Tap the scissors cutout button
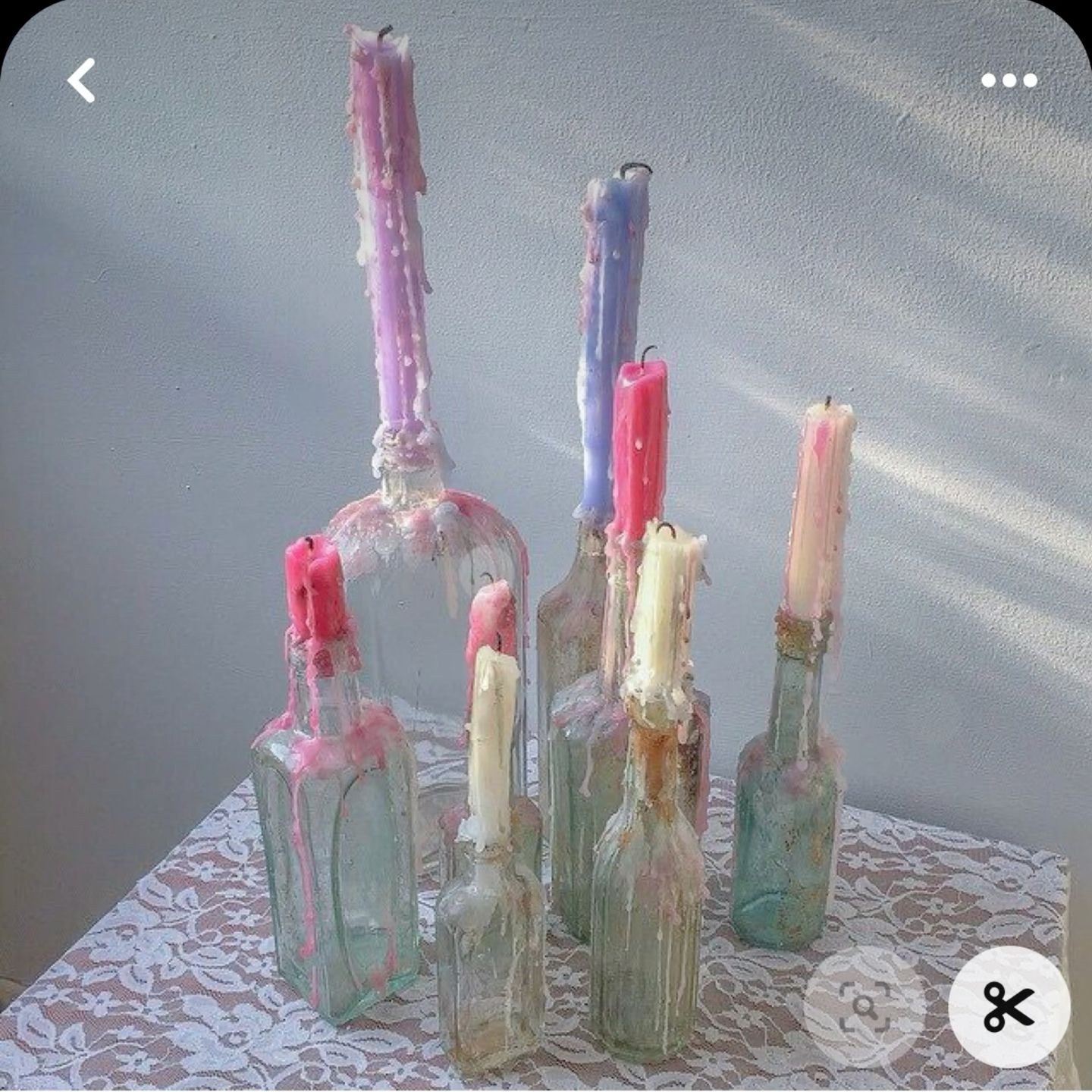The width and height of the screenshot is (1092, 1092). 1009,1007
